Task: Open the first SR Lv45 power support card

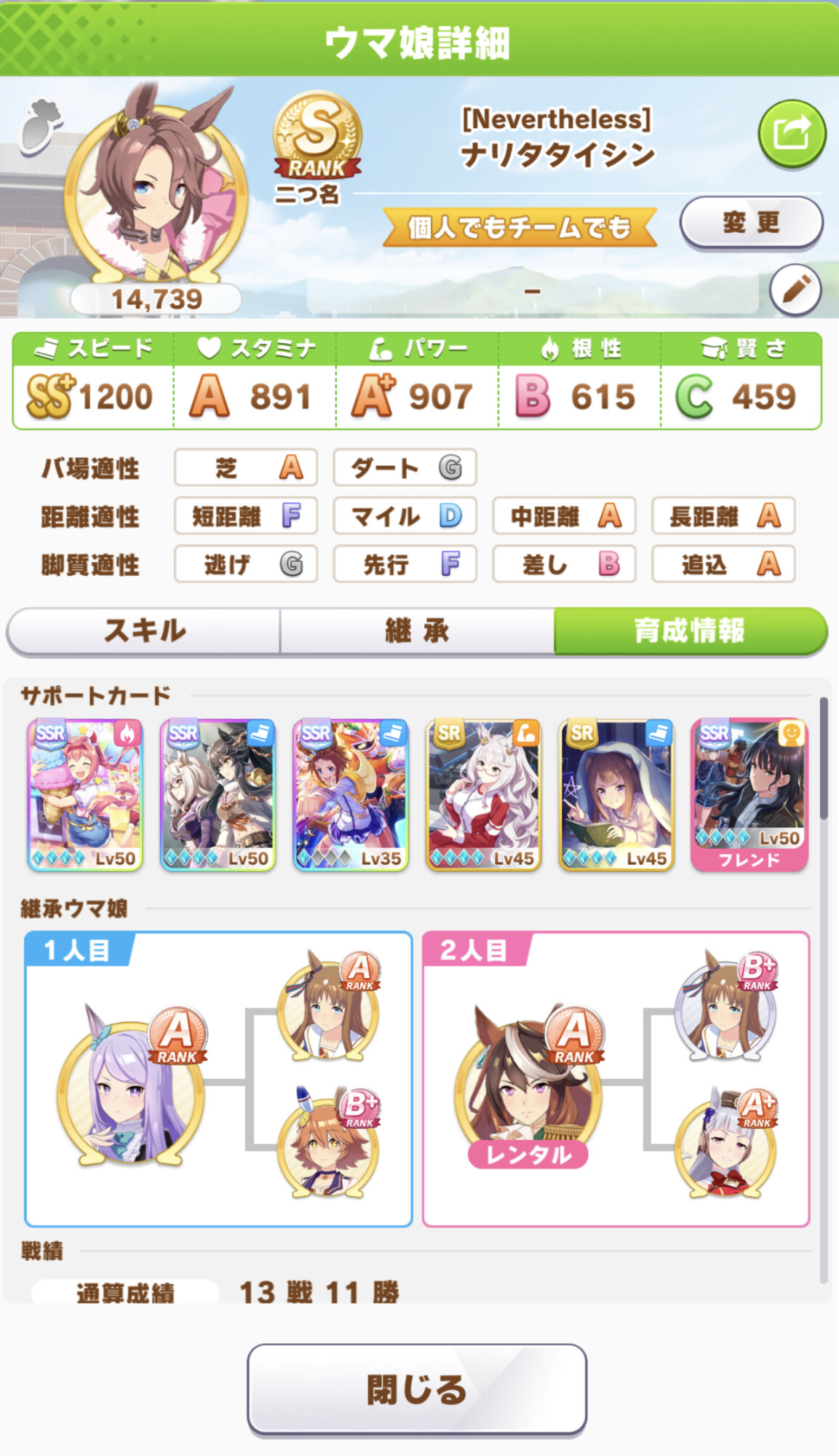Action: (x=483, y=795)
